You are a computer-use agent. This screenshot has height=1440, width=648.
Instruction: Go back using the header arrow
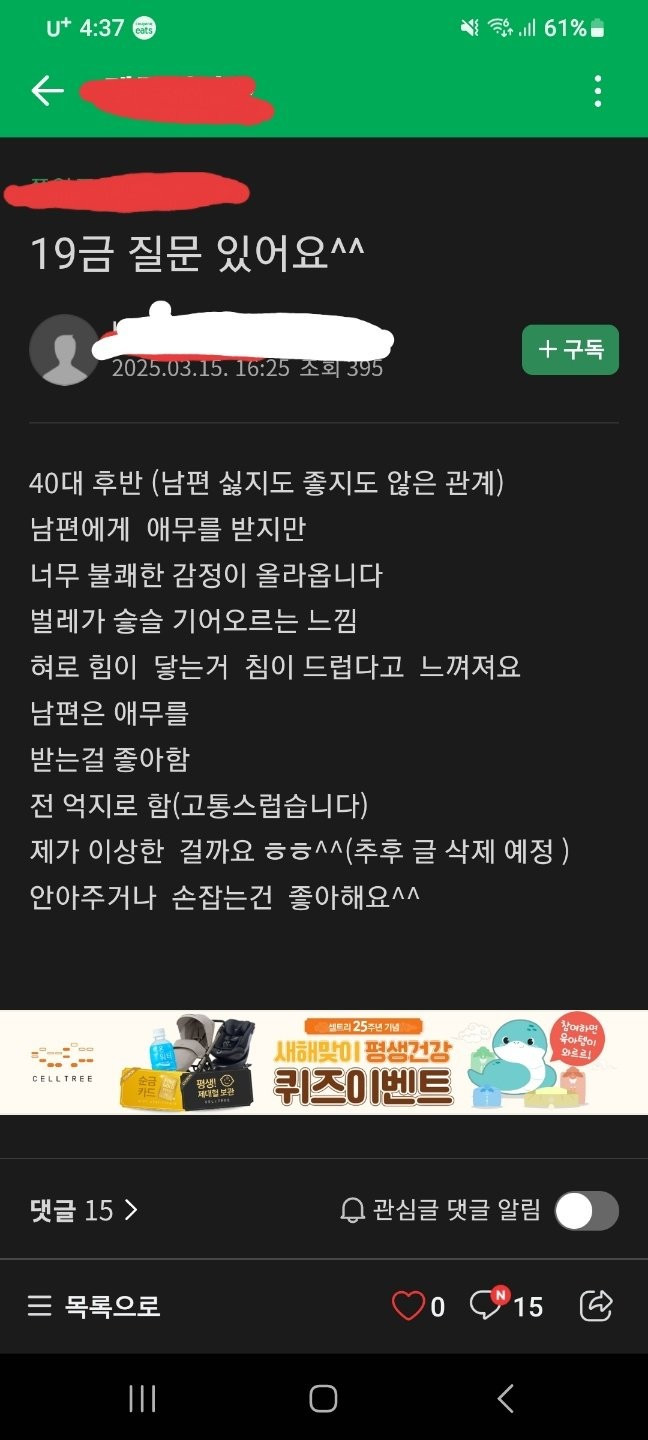(x=47, y=92)
